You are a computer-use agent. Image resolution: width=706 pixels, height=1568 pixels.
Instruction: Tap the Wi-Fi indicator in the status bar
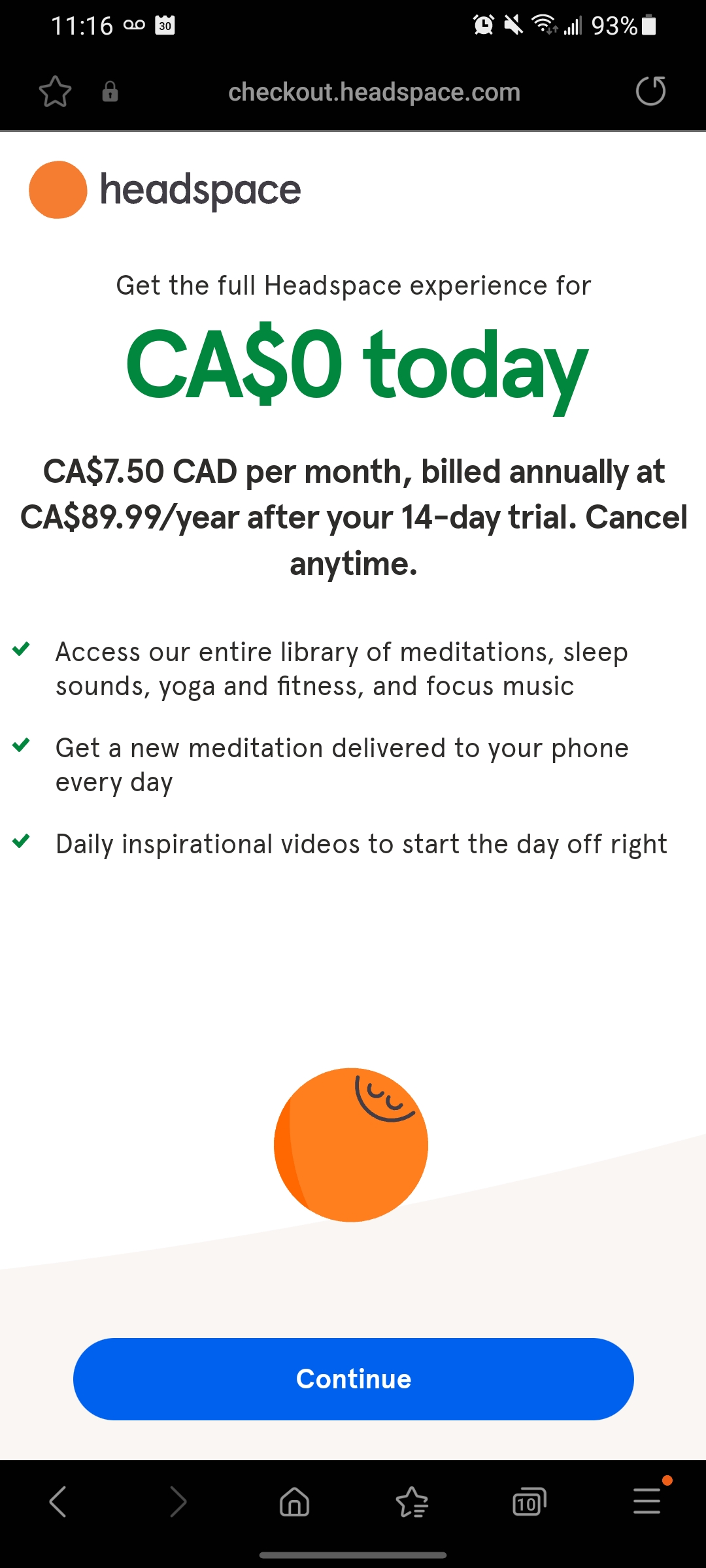click(x=543, y=25)
